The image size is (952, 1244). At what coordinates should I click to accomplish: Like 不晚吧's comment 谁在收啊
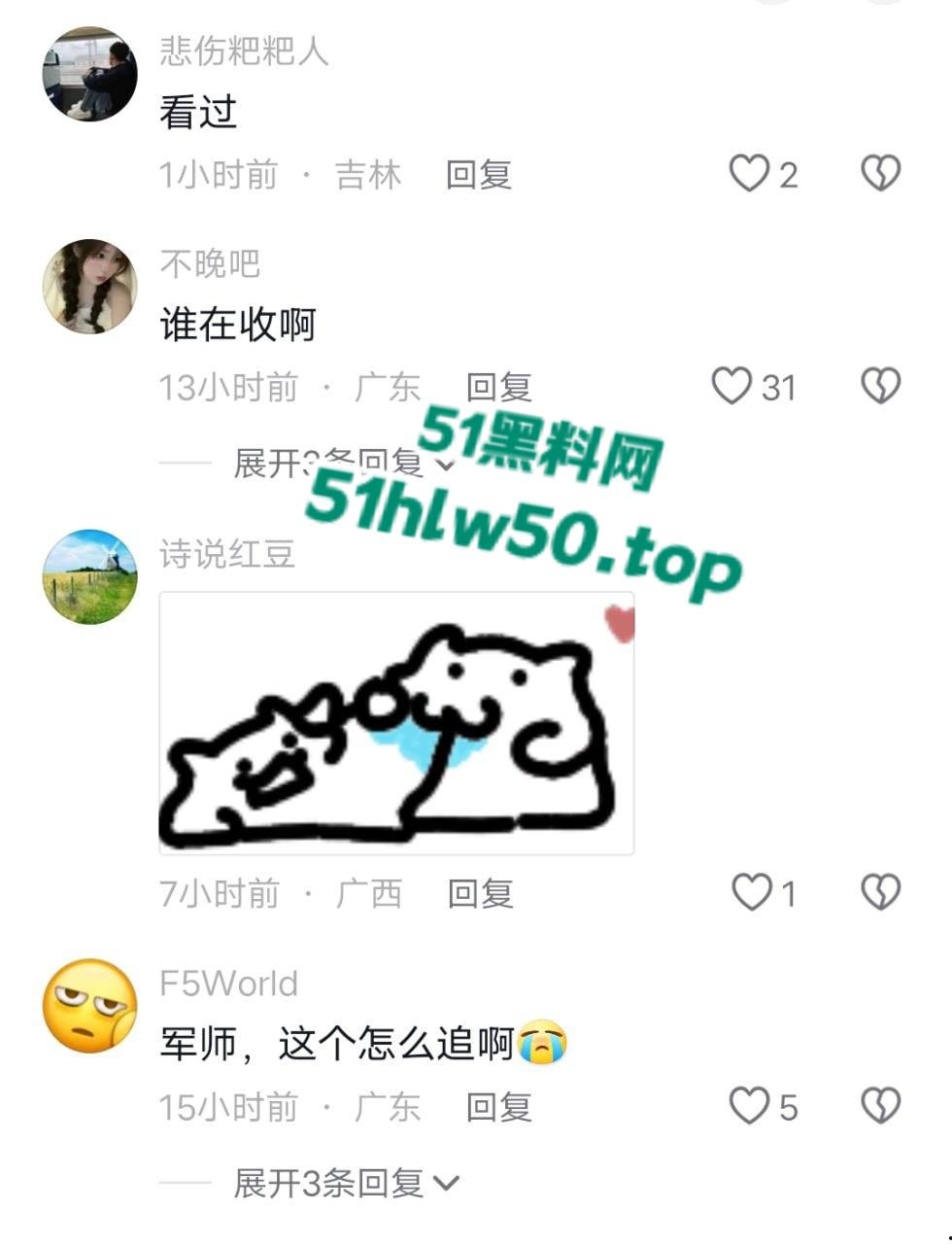732,387
